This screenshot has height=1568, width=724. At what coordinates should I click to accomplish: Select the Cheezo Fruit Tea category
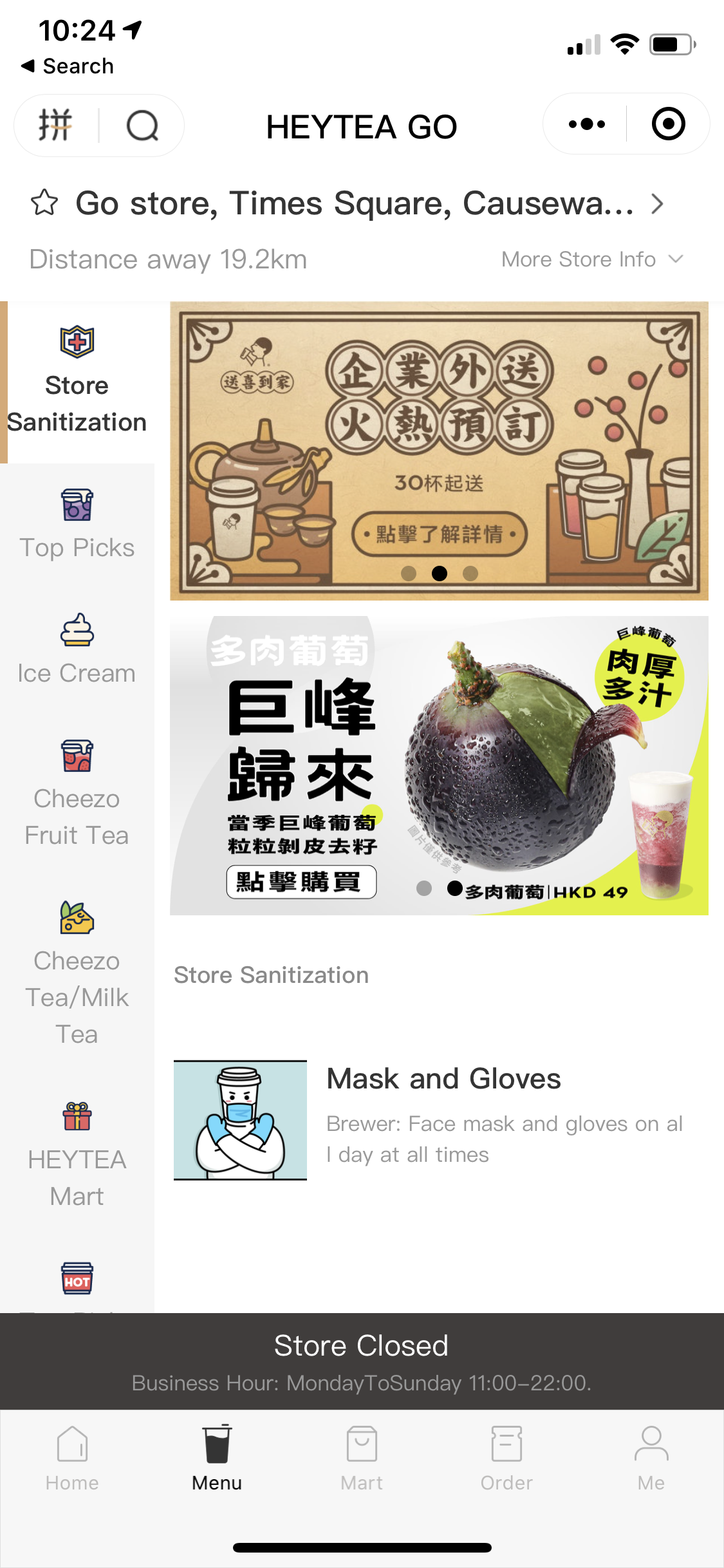(77, 794)
